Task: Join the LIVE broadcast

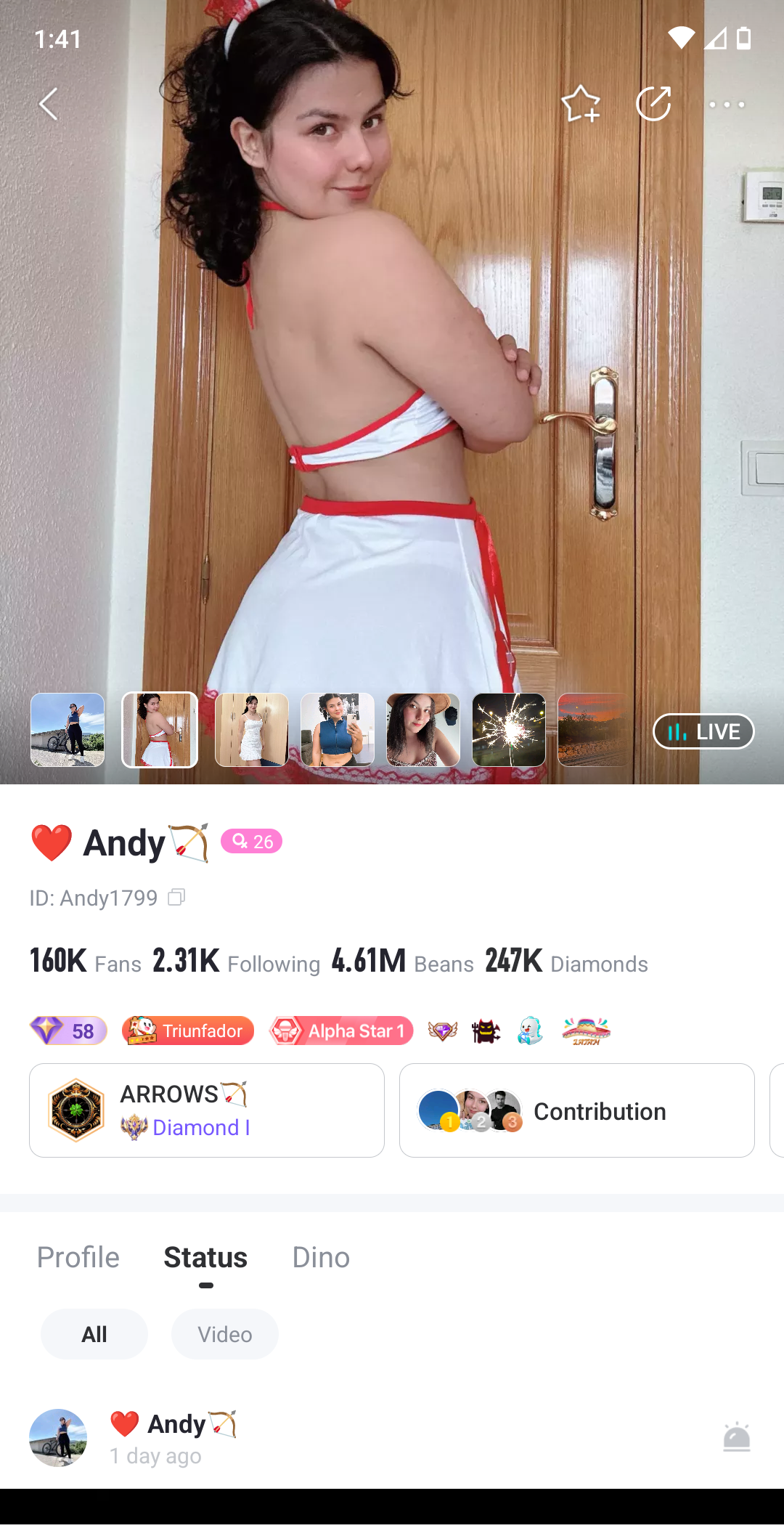Action: point(703,731)
